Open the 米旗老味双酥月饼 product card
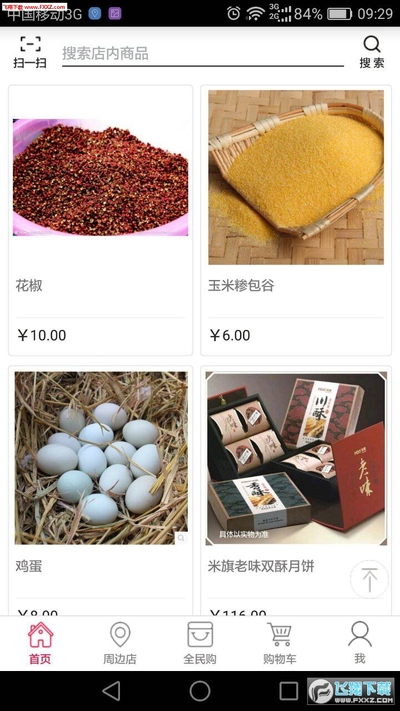The image size is (400, 711). coord(296,491)
